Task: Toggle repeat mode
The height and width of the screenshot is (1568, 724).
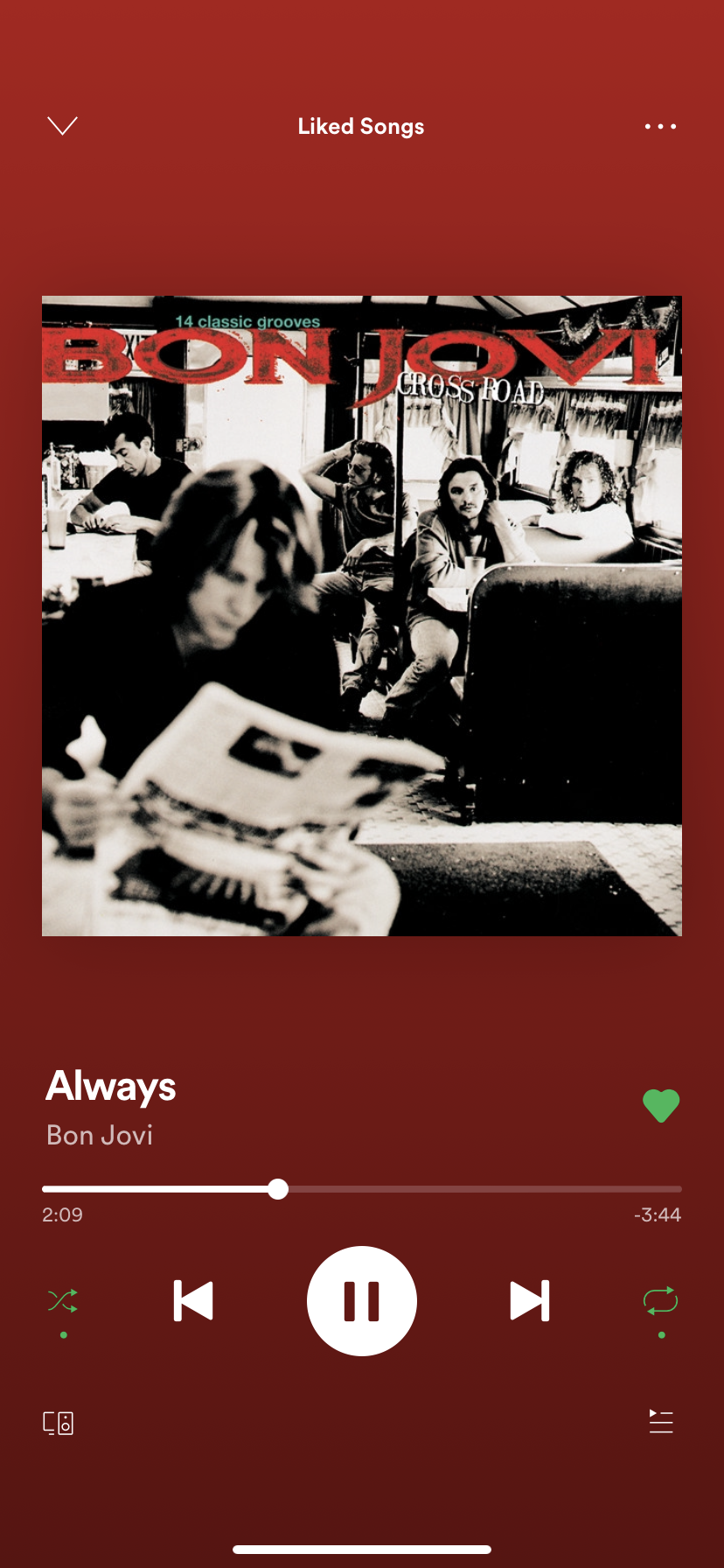Action: click(x=661, y=1301)
